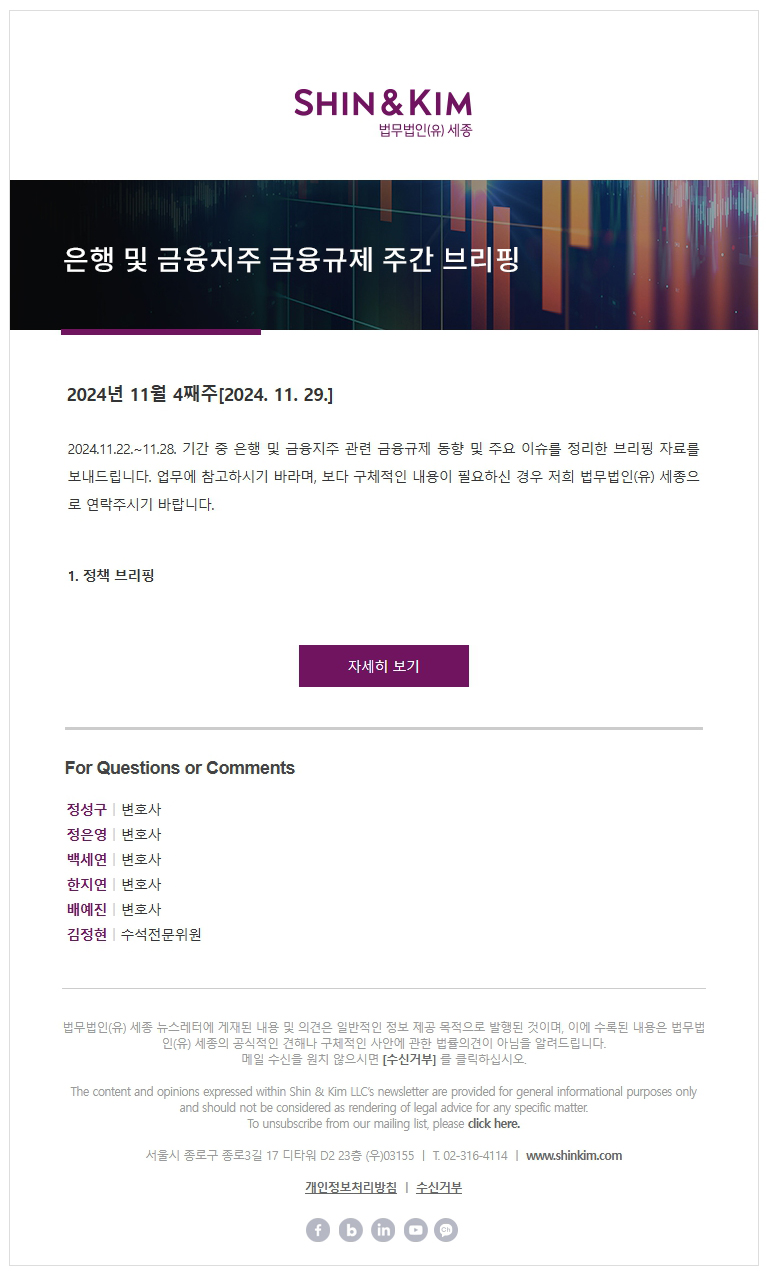Open 김정현 수석전문위원's profile link
The width and height of the screenshot is (766, 1277).
point(87,935)
